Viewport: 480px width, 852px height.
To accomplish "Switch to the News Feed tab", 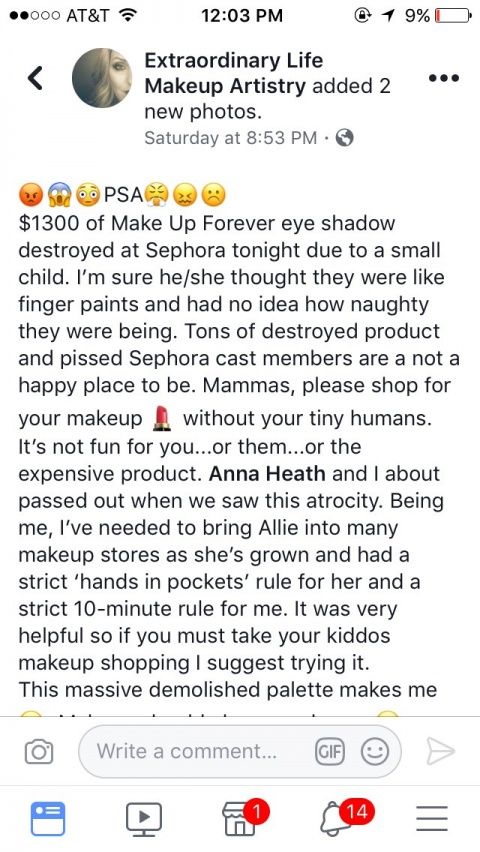I will pyautogui.click(x=47, y=818).
